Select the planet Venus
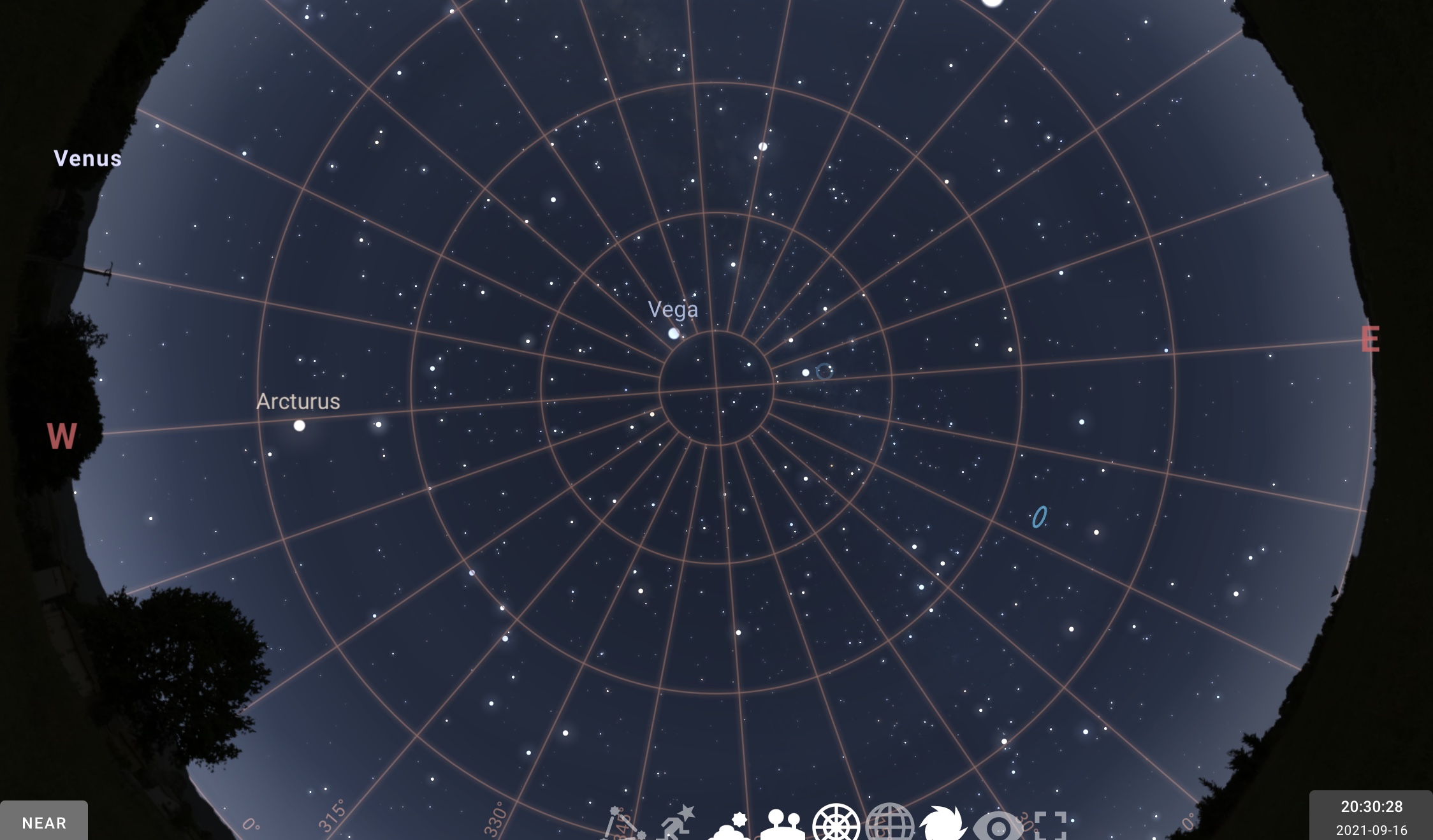 pos(87,158)
